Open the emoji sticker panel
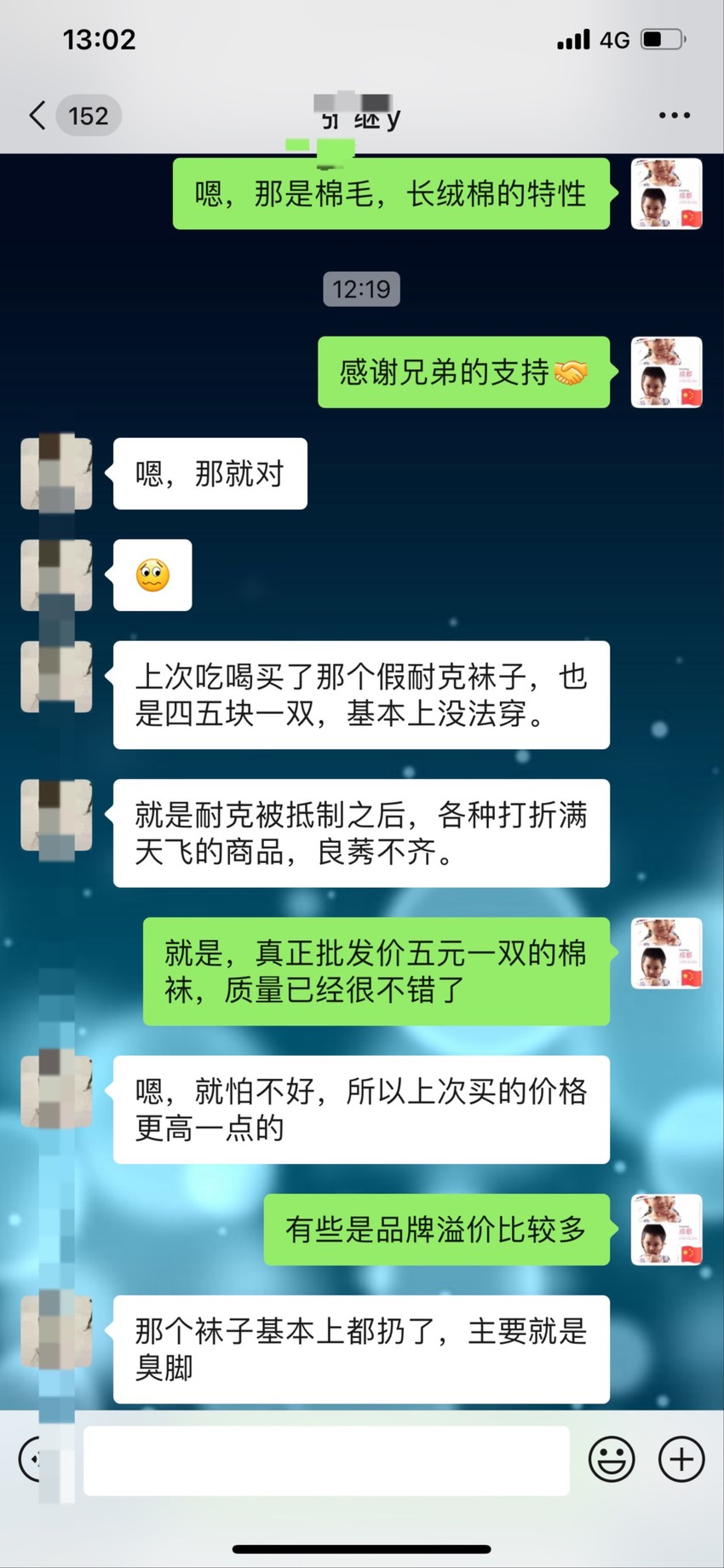Viewport: 724px width, 1568px height. [612, 1460]
